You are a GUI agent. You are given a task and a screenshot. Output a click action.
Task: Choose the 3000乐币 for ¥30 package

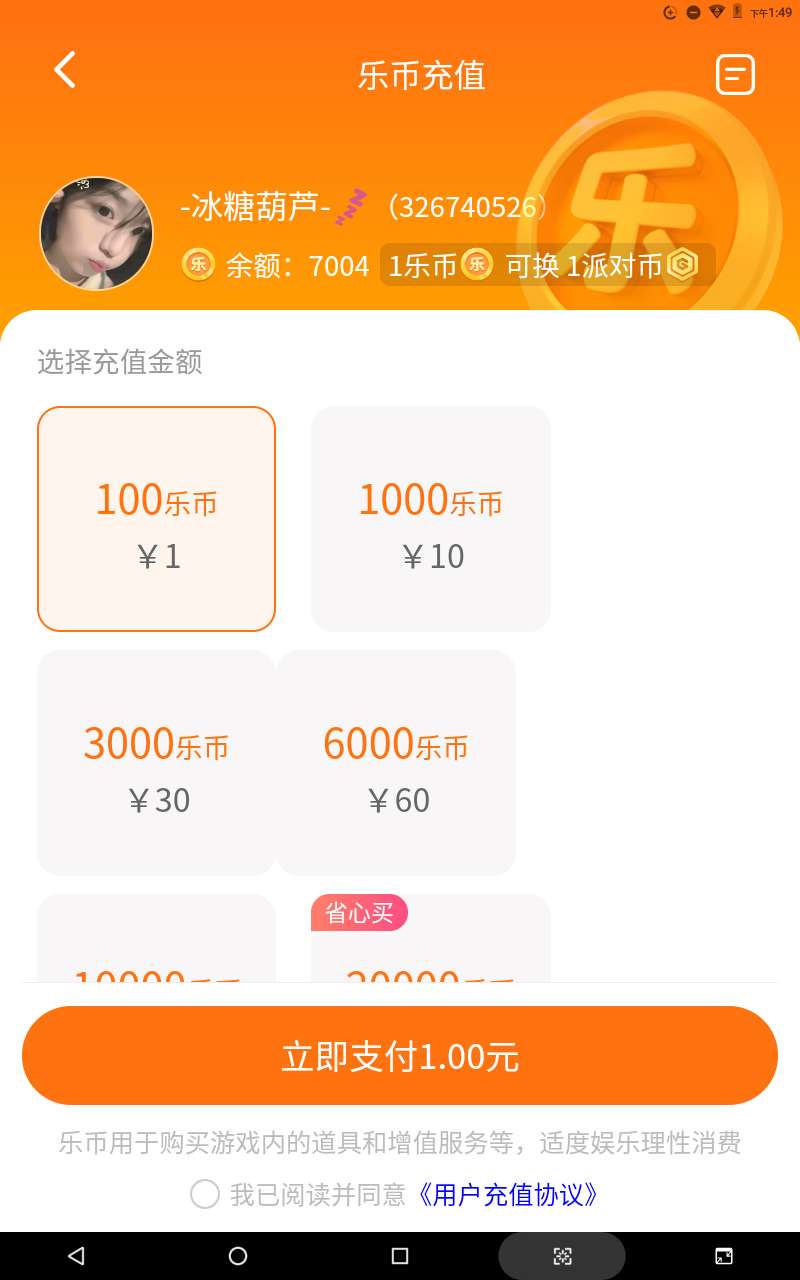(x=156, y=763)
